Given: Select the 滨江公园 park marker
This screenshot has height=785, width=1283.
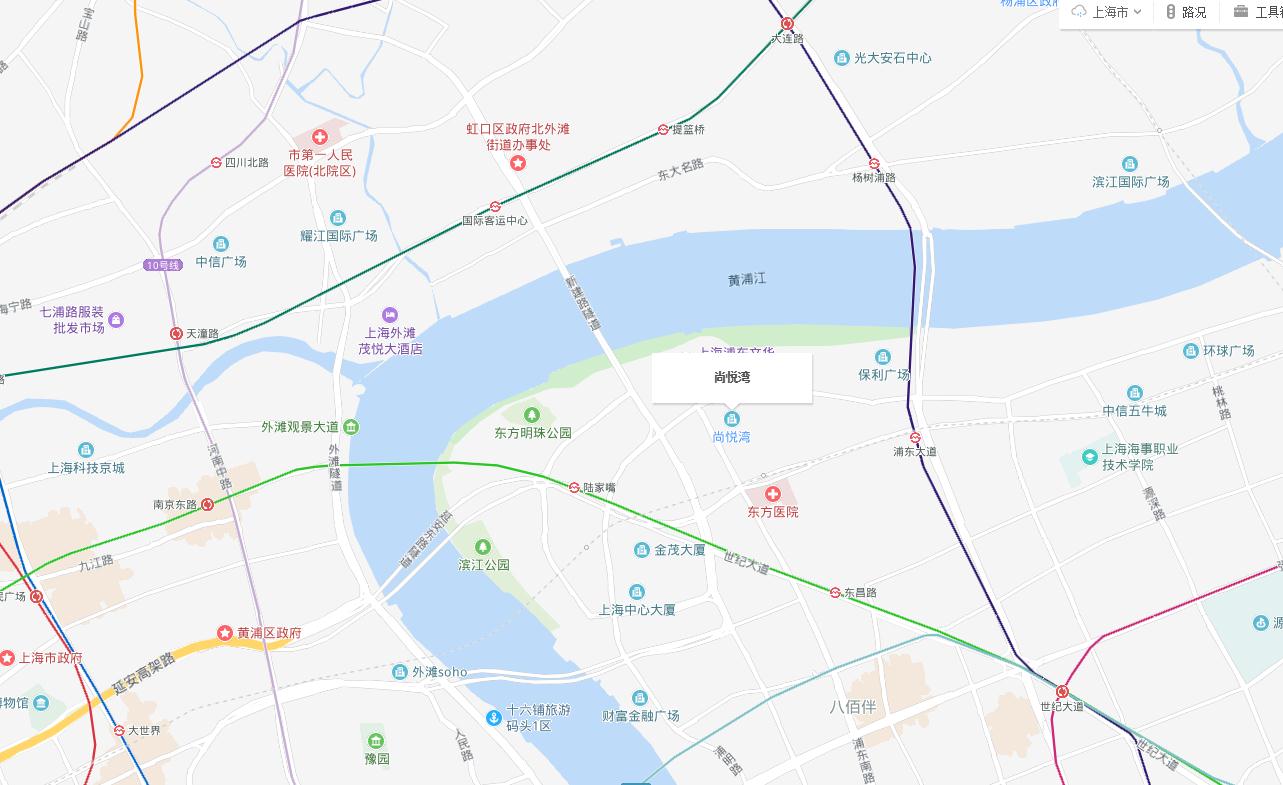Looking at the screenshot, I should [484, 547].
